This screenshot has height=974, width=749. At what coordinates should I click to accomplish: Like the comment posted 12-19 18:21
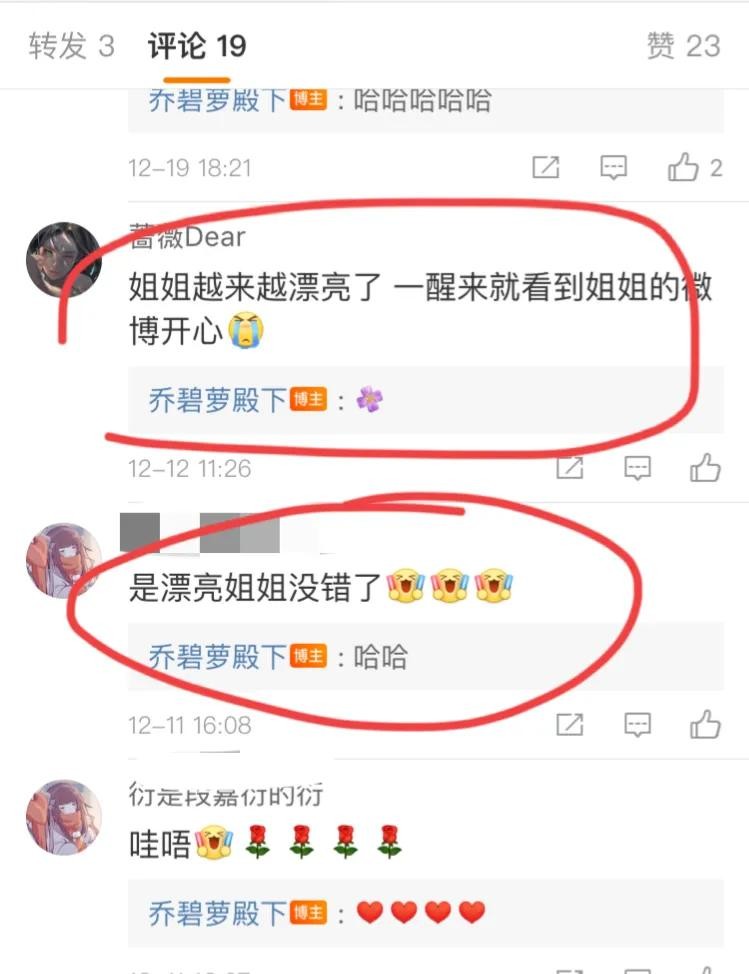685,168
